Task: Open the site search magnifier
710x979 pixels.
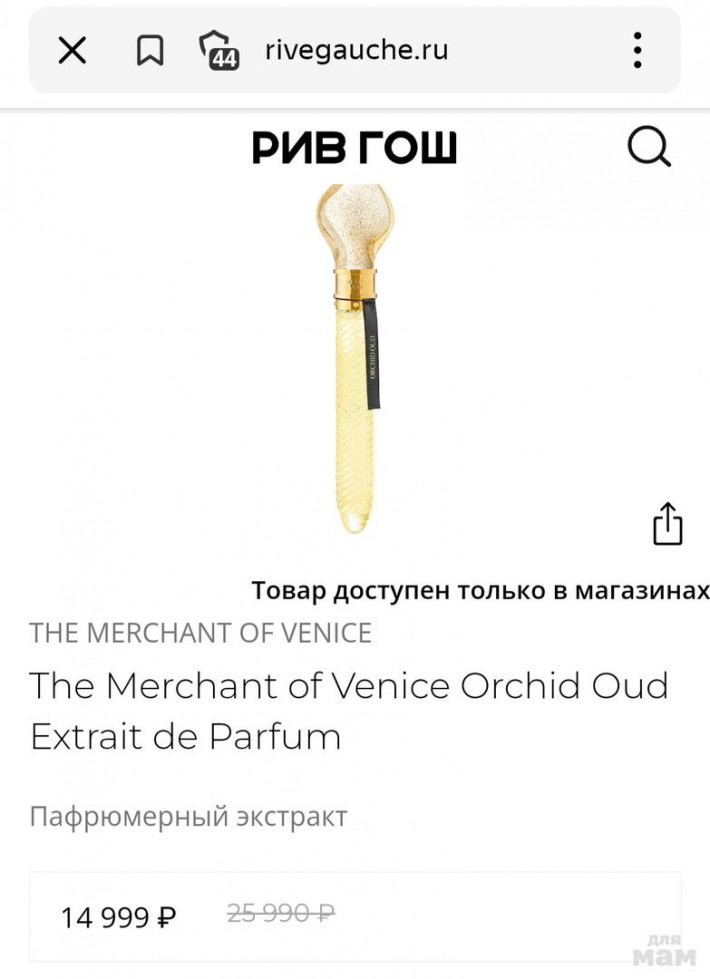Action: click(x=649, y=149)
